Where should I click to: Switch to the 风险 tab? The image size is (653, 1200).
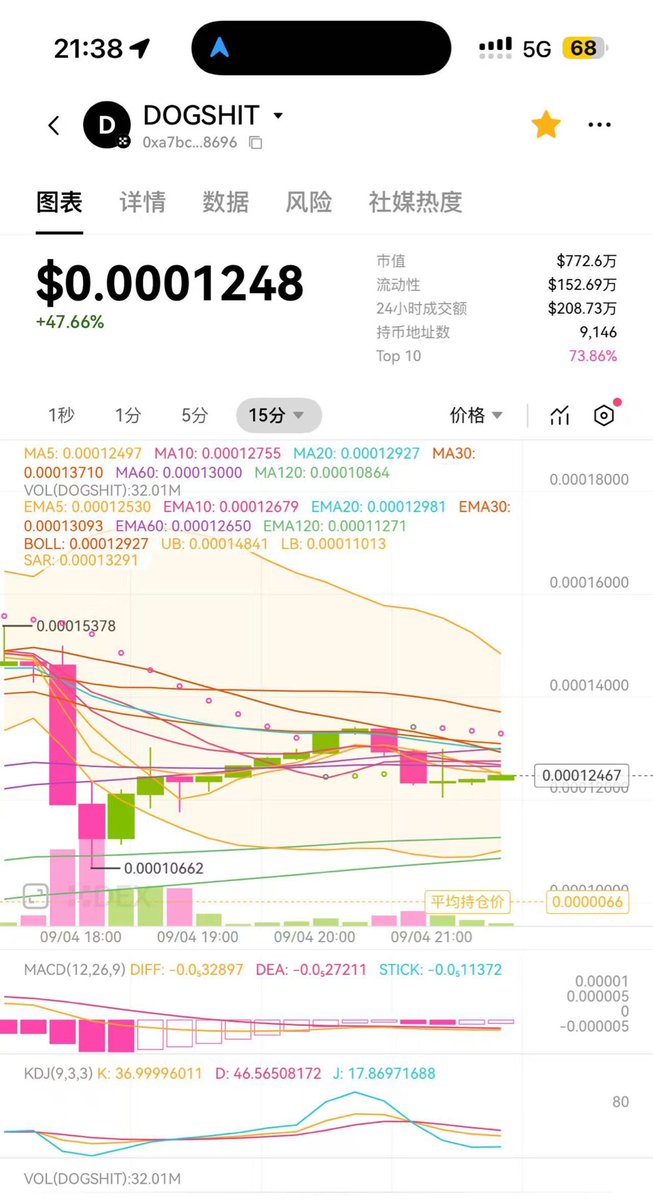[309, 201]
